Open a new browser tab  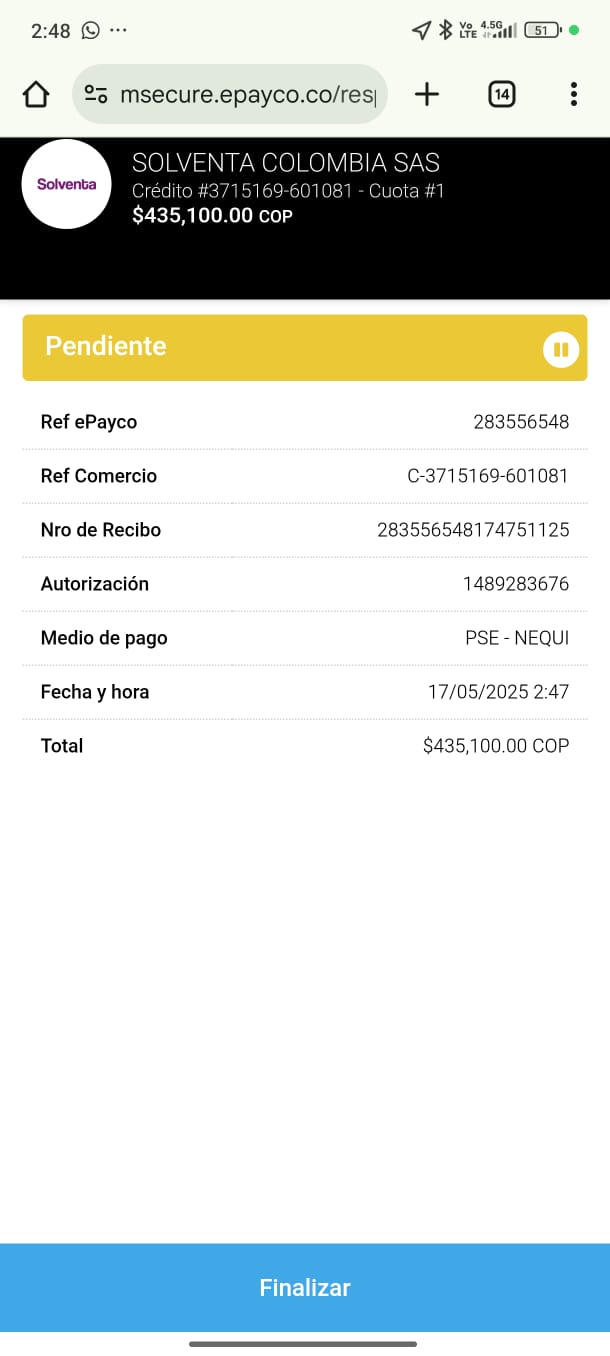[427, 95]
